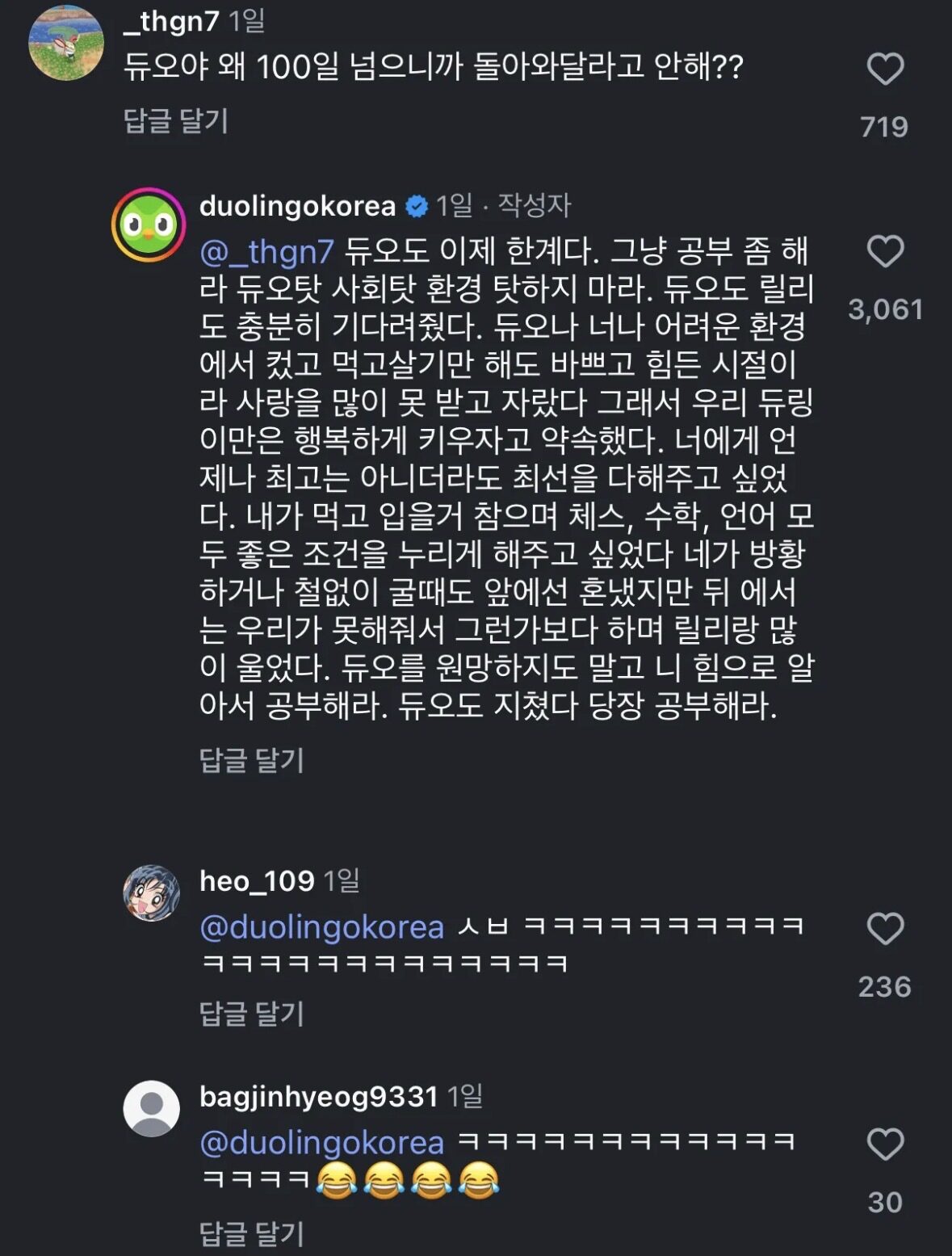952x1256 pixels.
Task: View heo_109's profile avatar
Action: click(152, 893)
